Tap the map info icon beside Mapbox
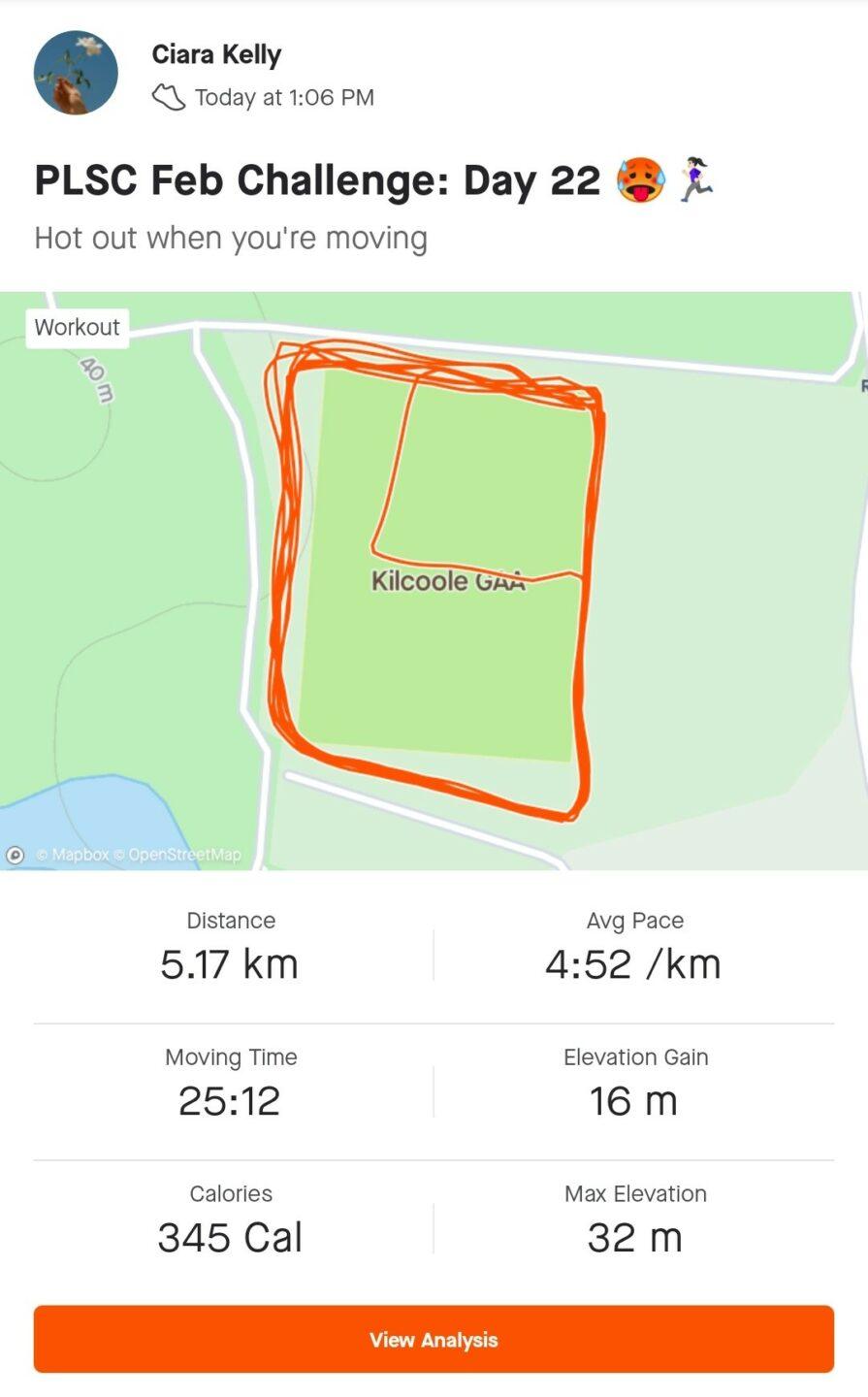This screenshot has width=868, height=1397. (16, 855)
